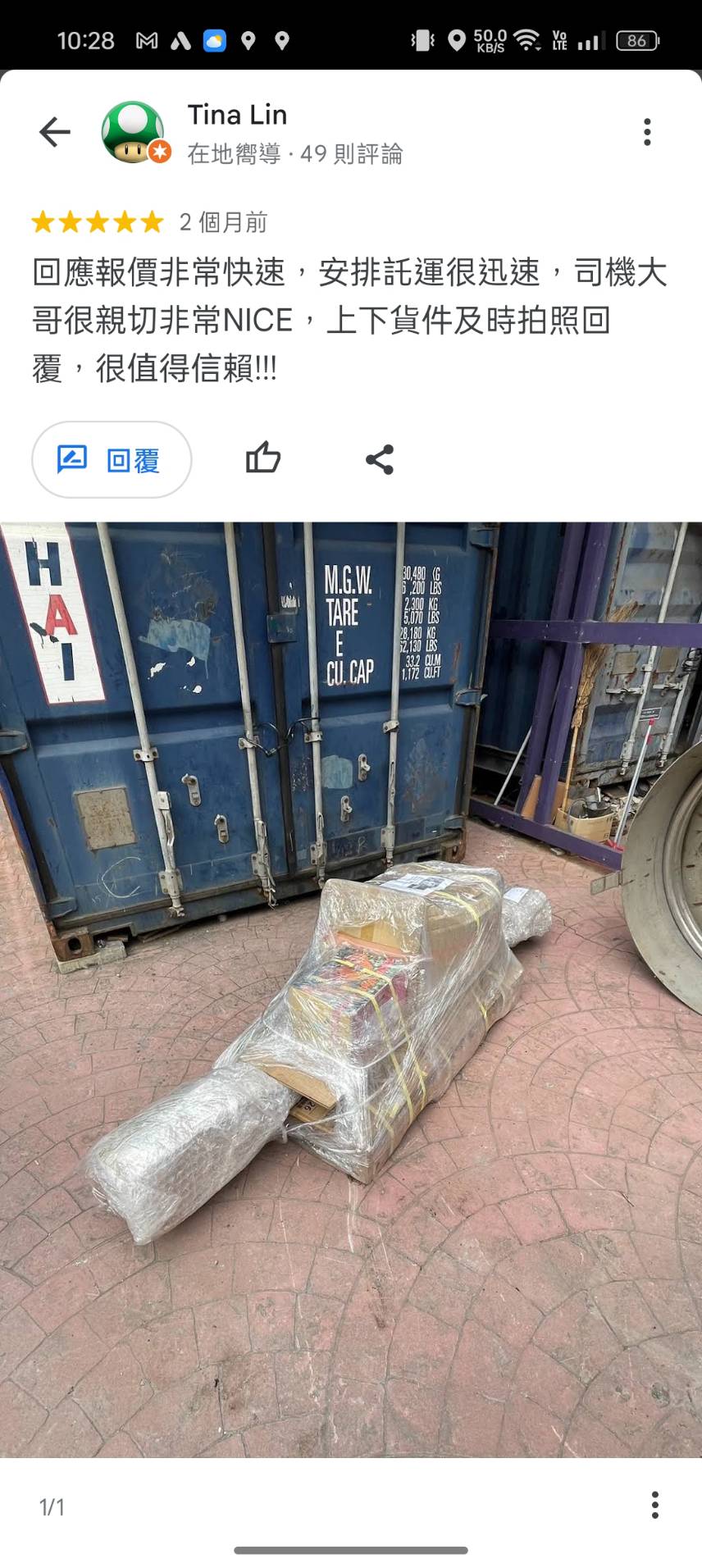
Task: Like this review with thumbs up
Action: tap(263, 458)
